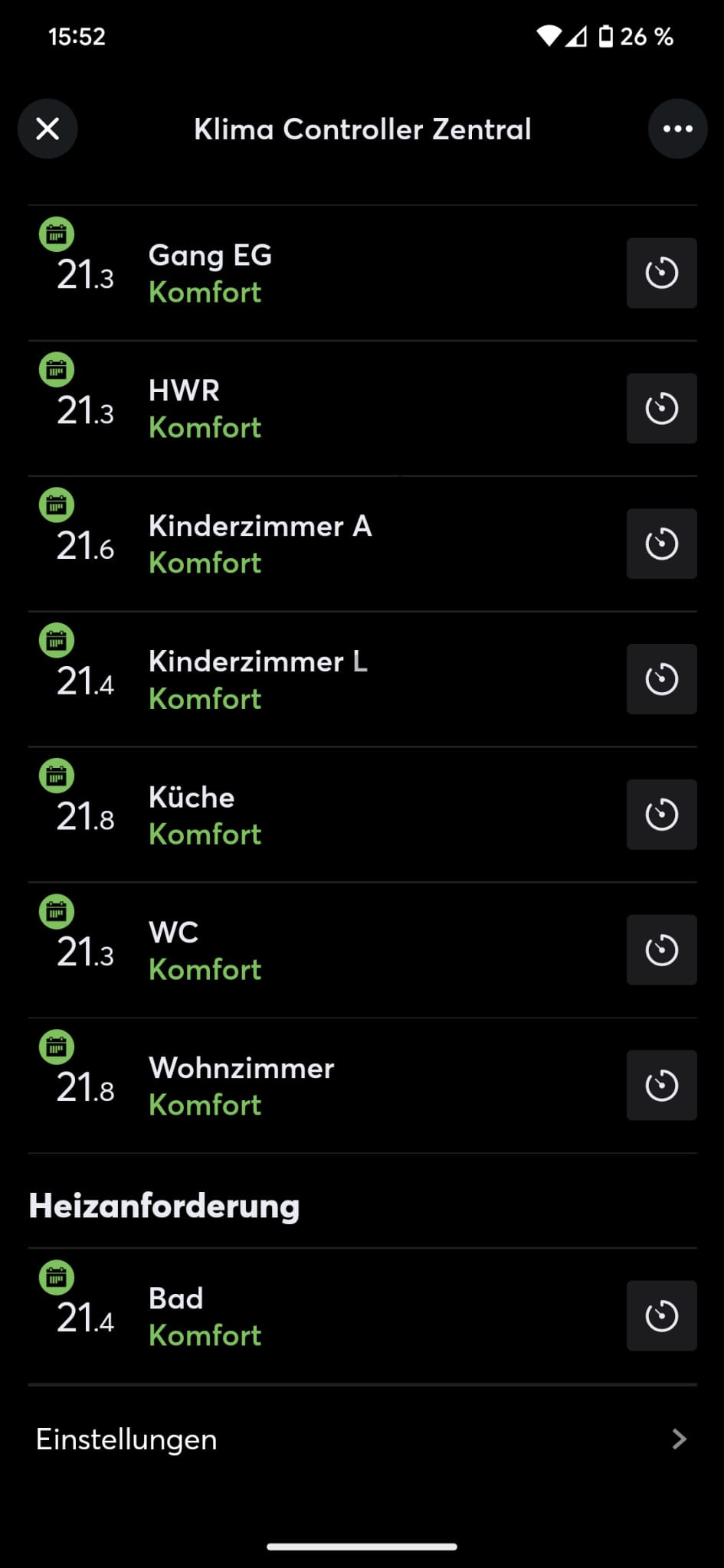Start a timer for Küche
The width and height of the screenshot is (724, 1568).
coord(661,815)
